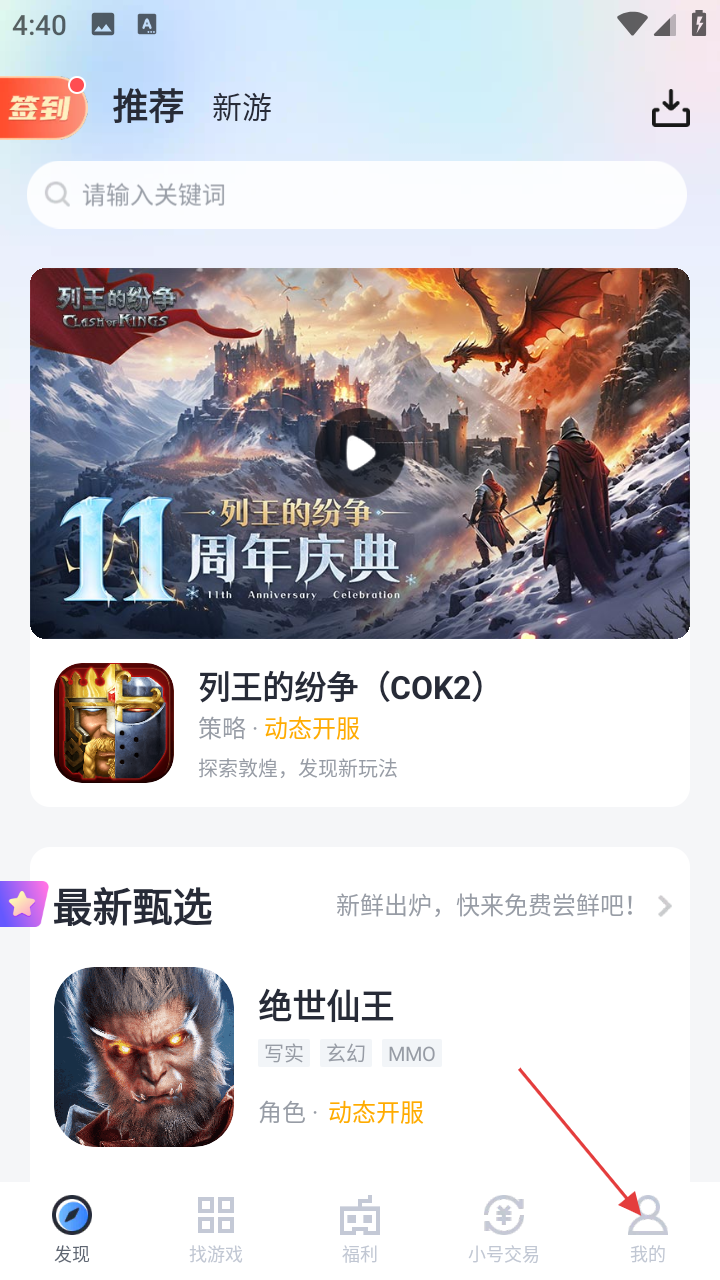Expand the 最新甄选 section via chevron
This screenshot has width=720, height=1280.
pyautogui.click(x=665, y=906)
